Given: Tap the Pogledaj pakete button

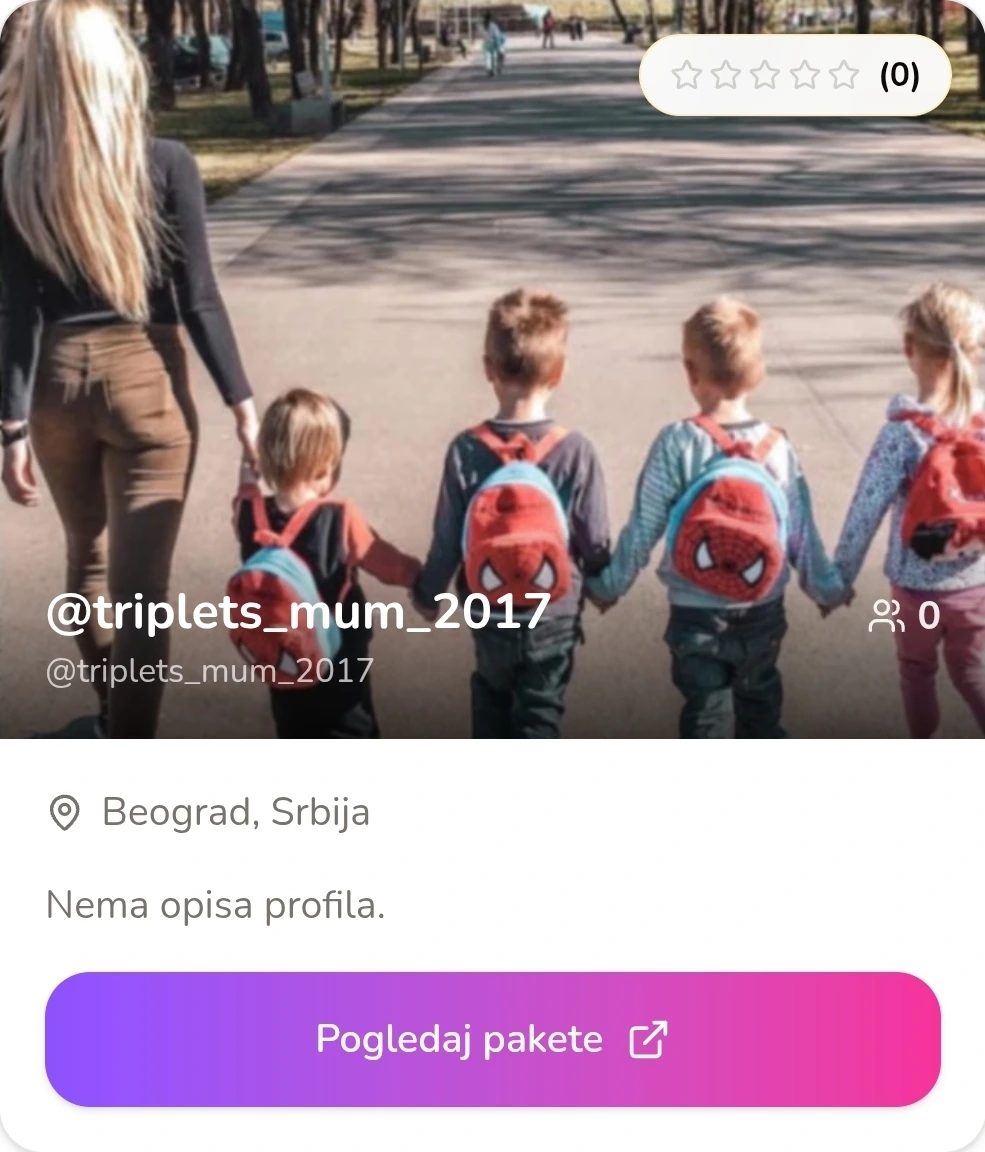Looking at the screenshot, I should tap(492, 1040).
